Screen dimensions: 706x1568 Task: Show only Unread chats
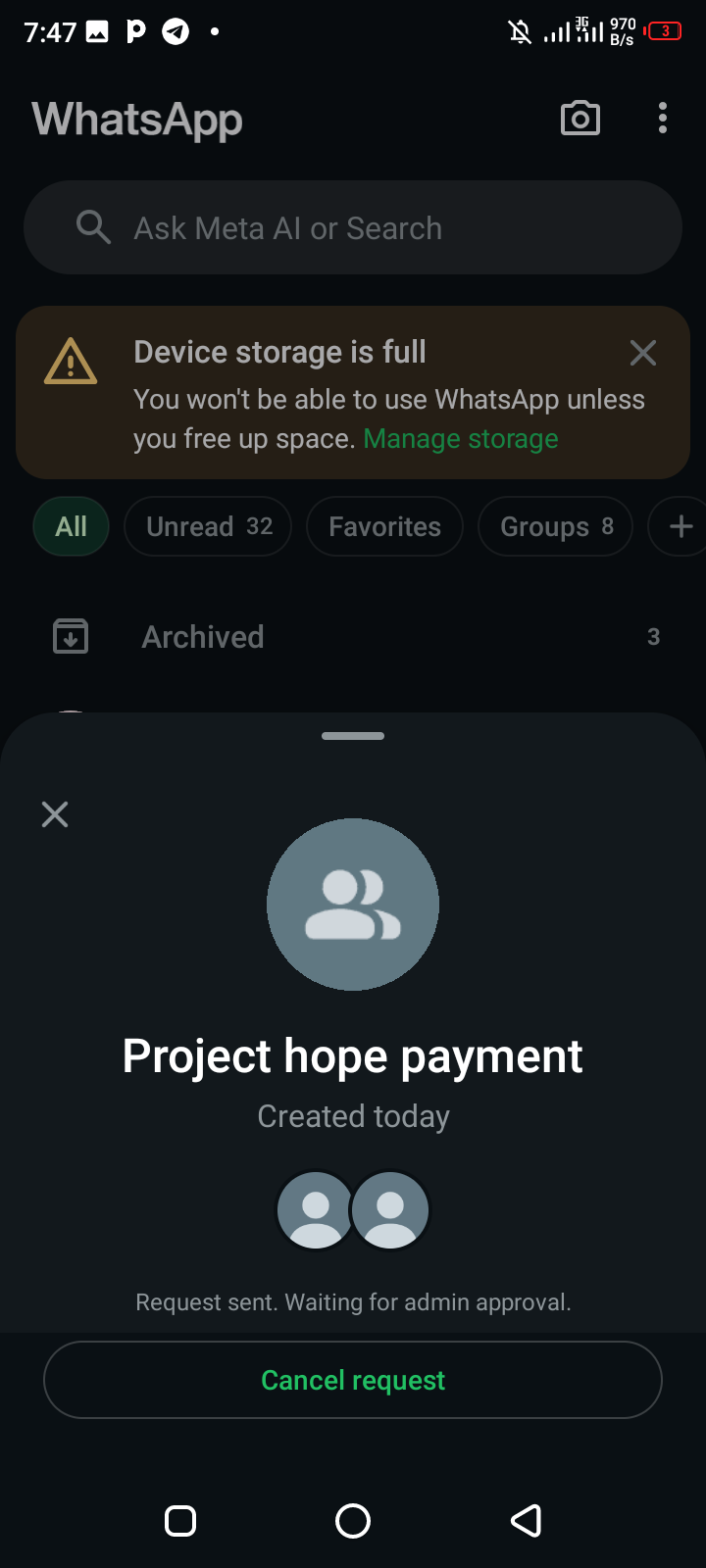point(208,526)
